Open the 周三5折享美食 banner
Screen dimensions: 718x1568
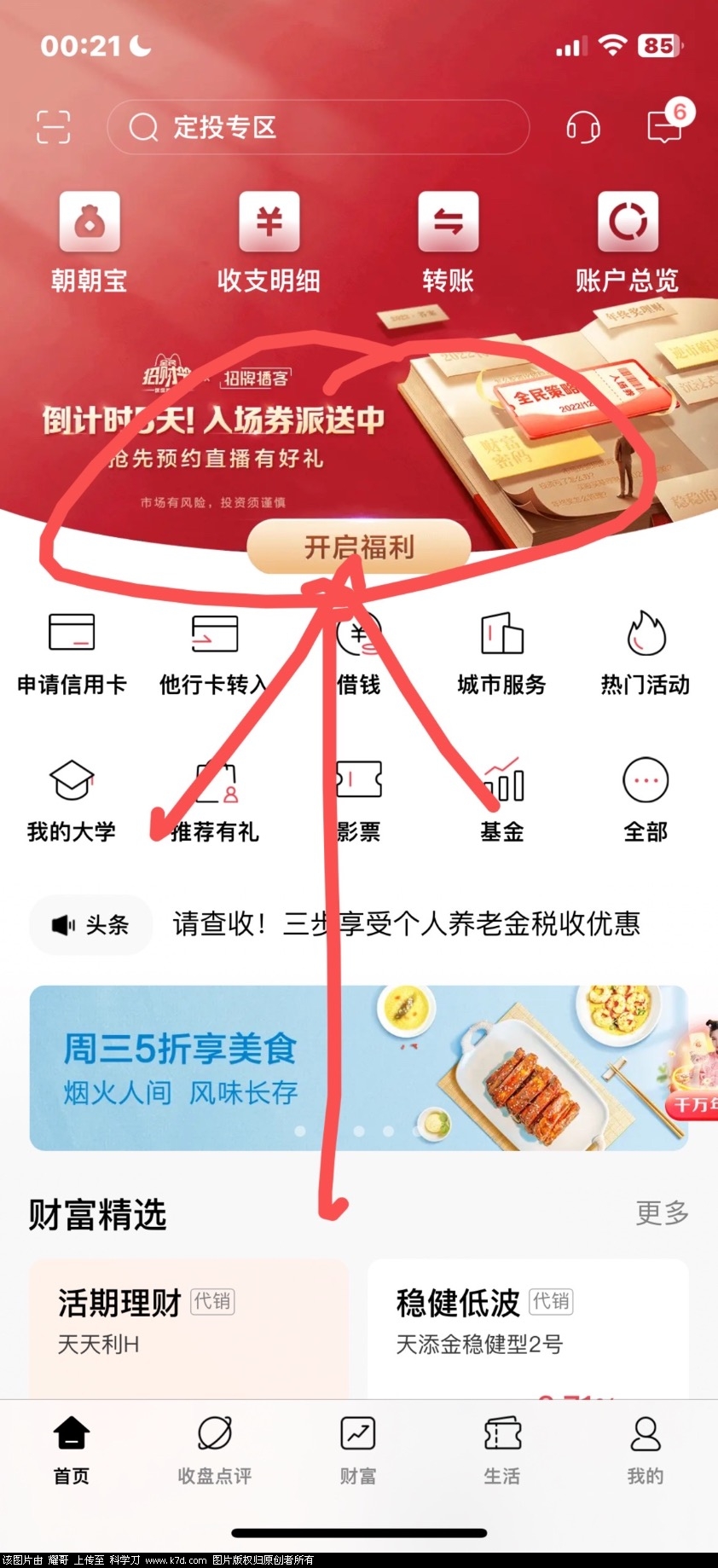click(x=358, y=1068)
